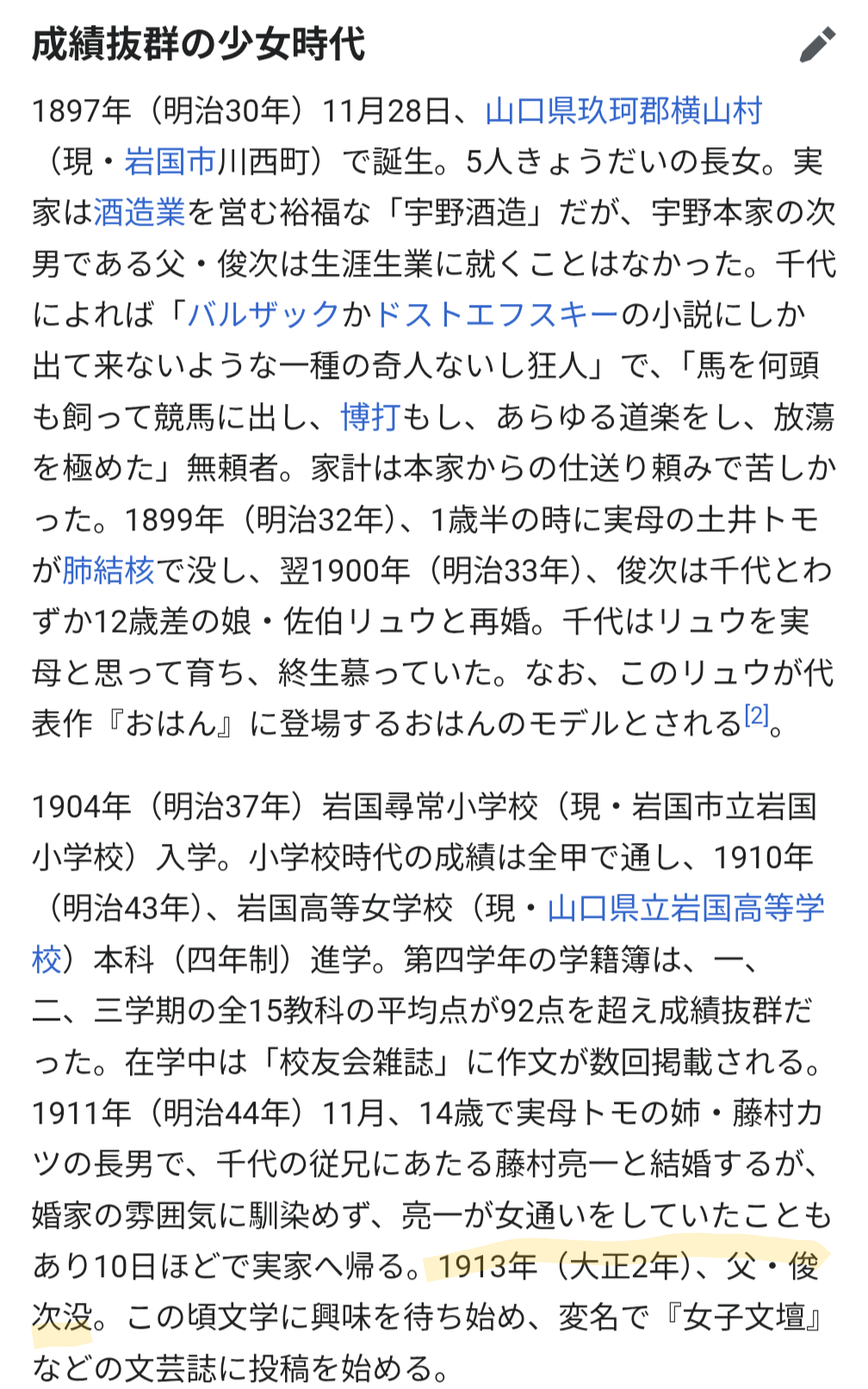Open the 肺結核 link
Screen dimensions: 868x1389
point(108,571)
